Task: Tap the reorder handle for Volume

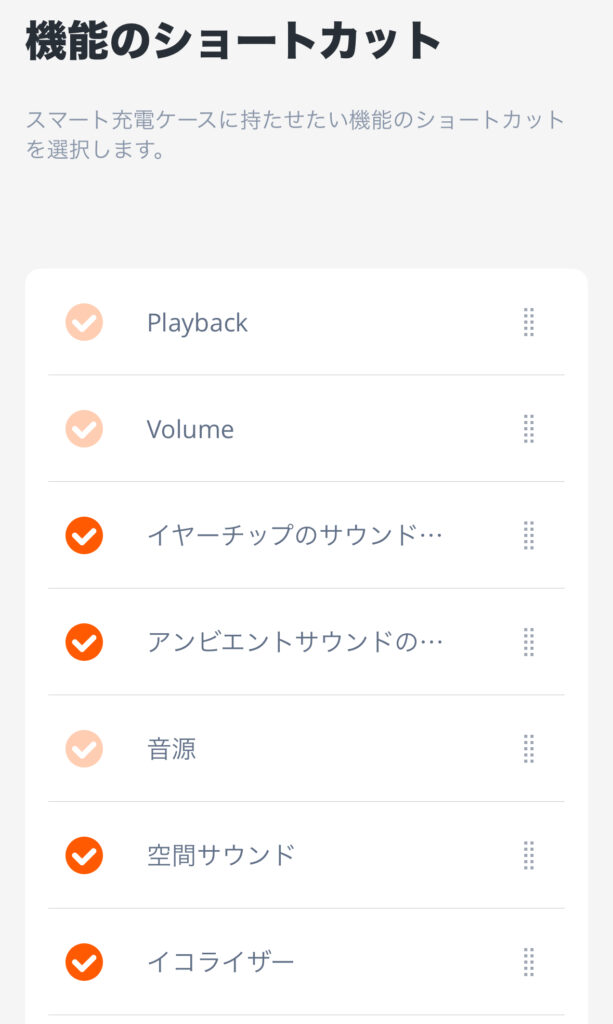Action: point(529,429)
